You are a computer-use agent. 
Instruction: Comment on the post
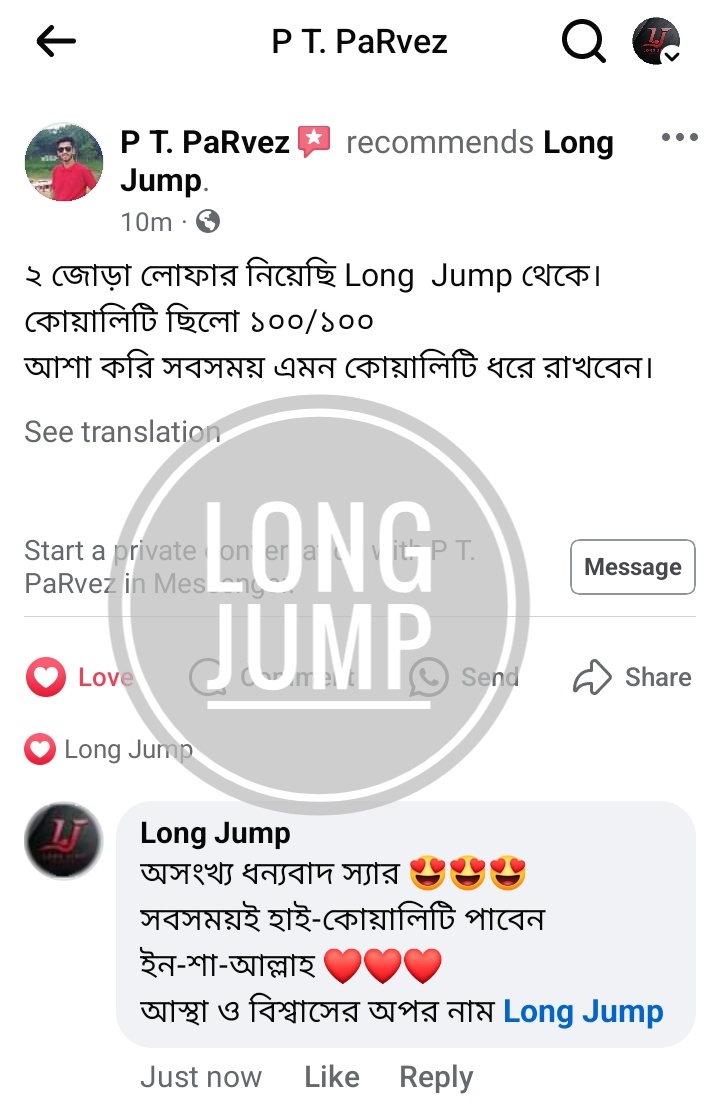[272, 677]
